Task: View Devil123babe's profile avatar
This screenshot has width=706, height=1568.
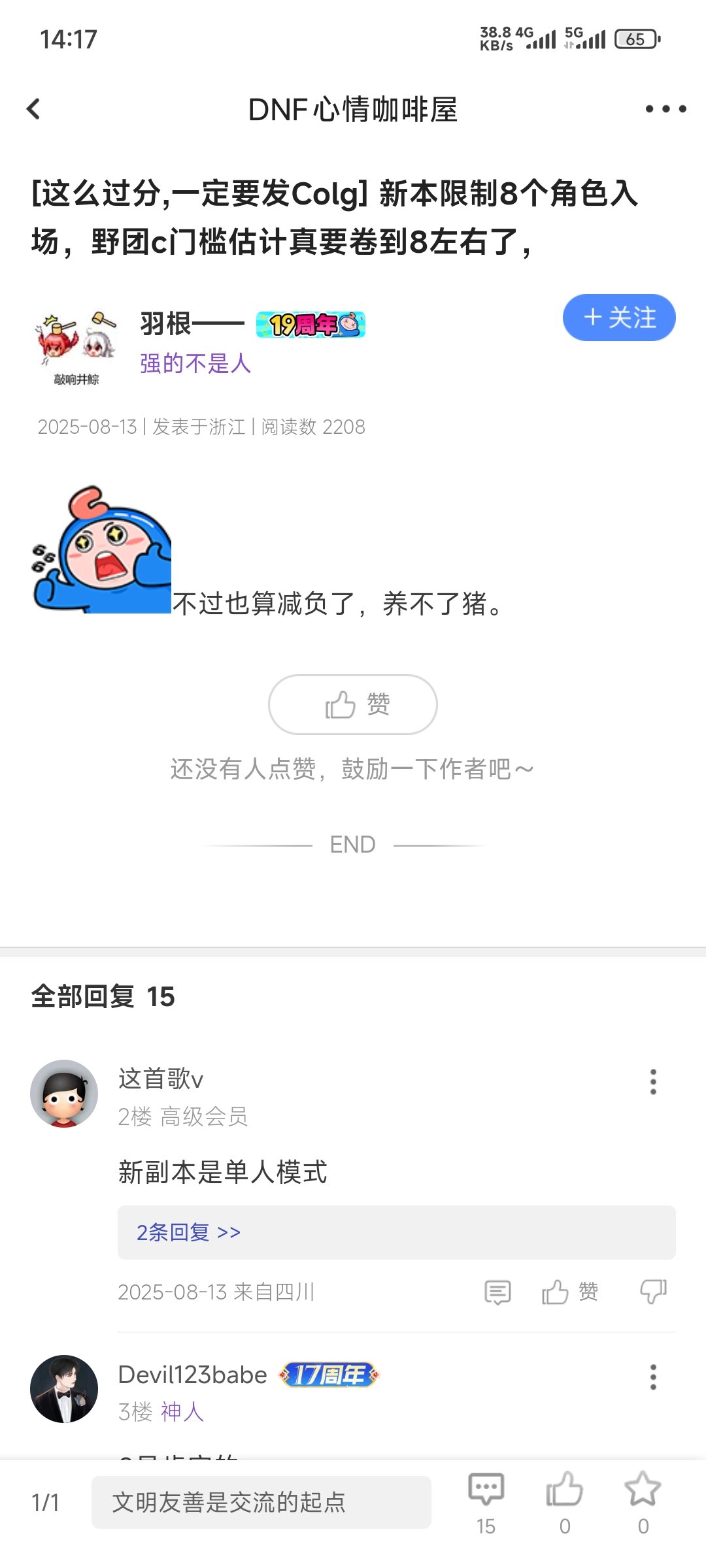Action: [x=64, y=1388]
